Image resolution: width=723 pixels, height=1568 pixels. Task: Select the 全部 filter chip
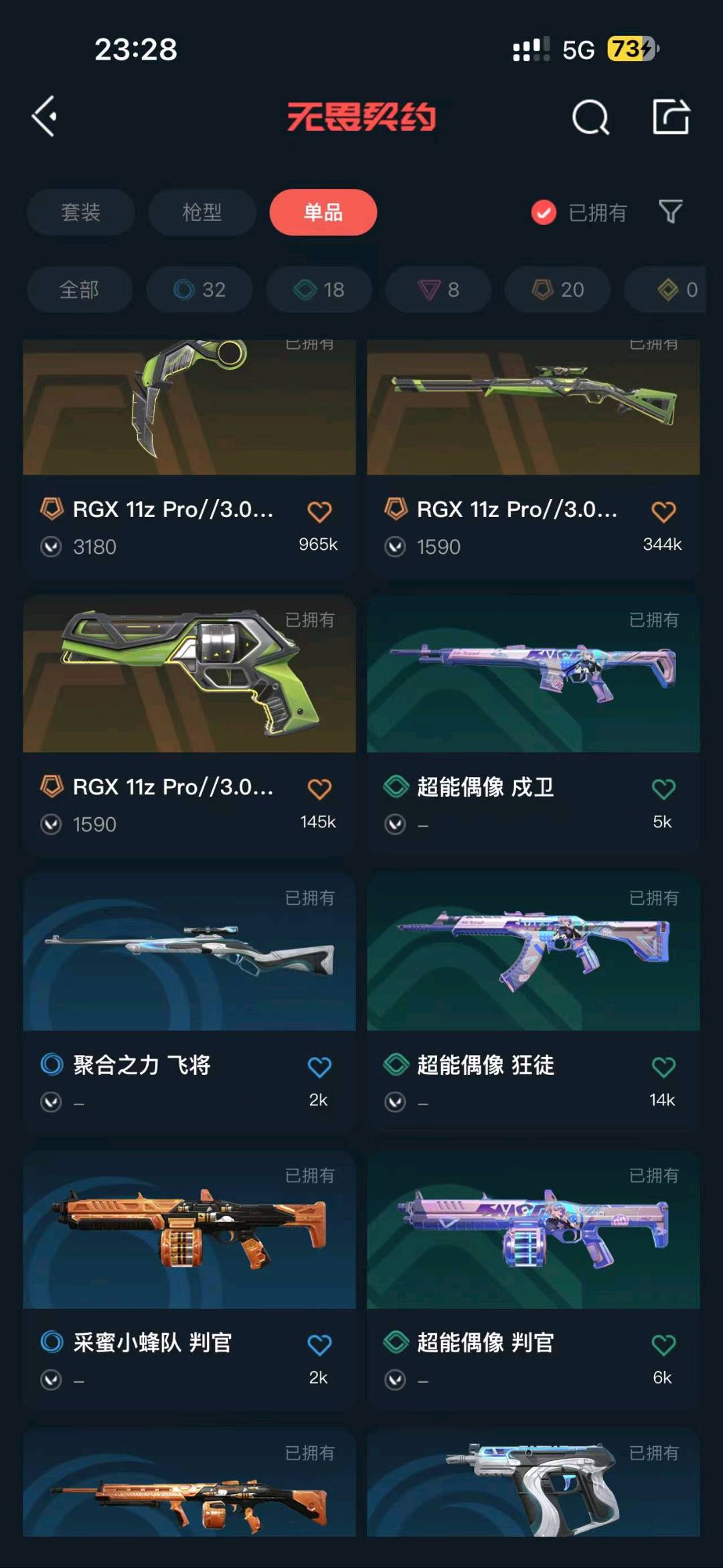pos(79,289)
